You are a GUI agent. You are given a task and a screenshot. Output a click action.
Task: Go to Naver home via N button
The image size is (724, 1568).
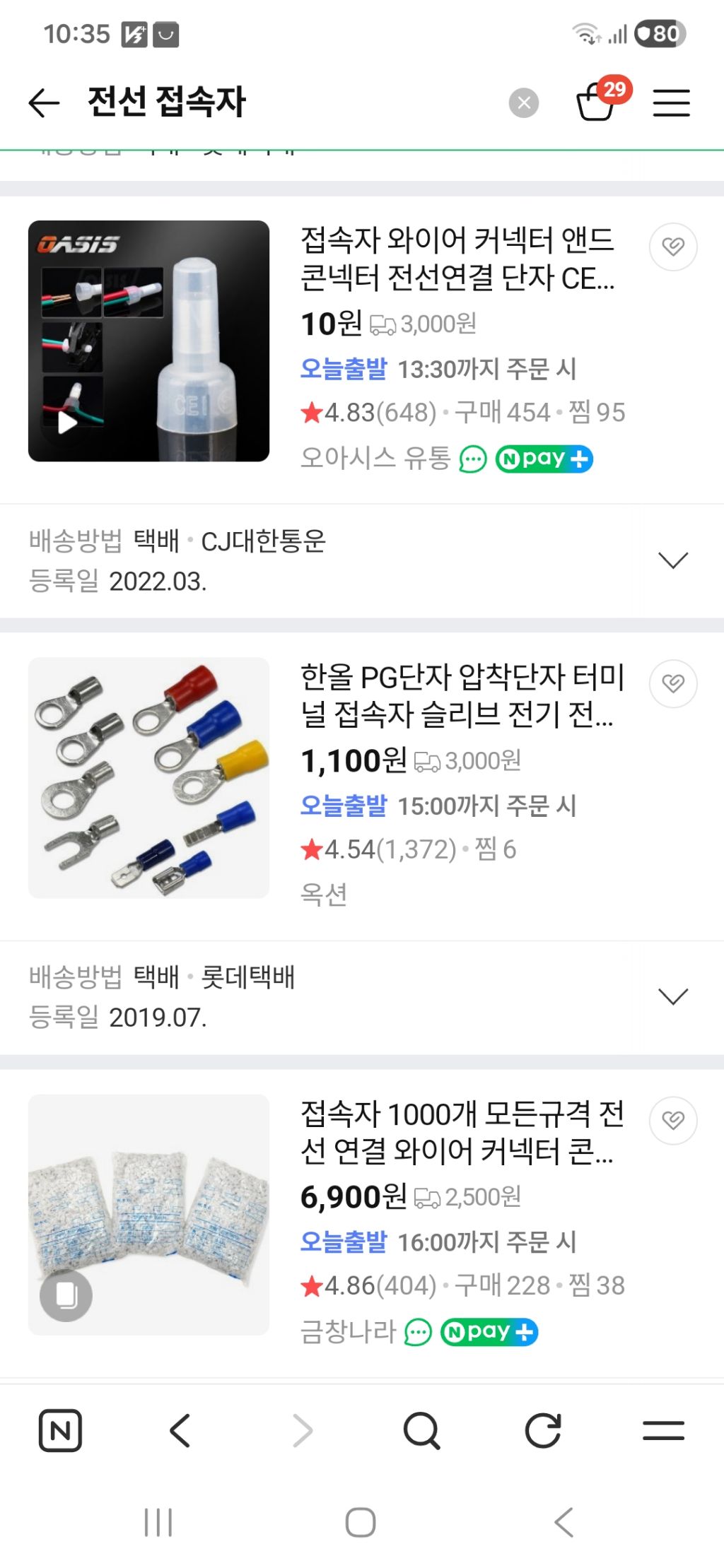(x=60, y=1431)
